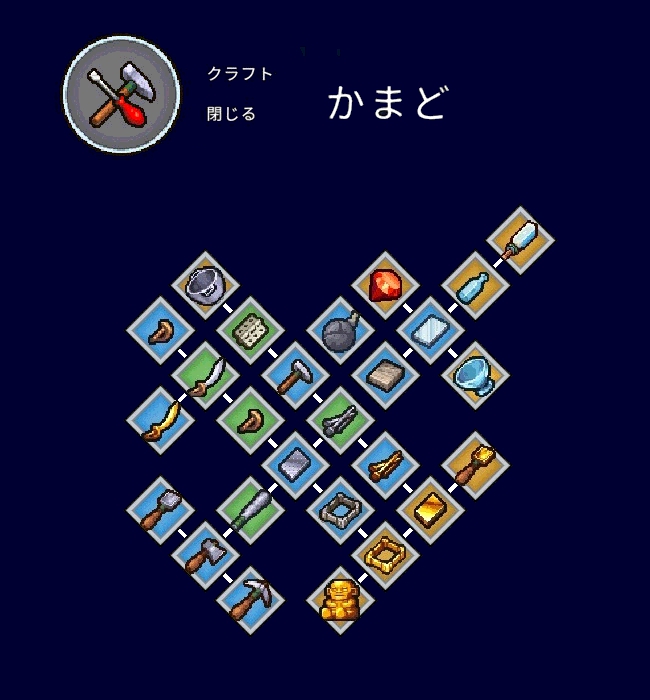Choose the hammer recipe

tap(295, 375)
